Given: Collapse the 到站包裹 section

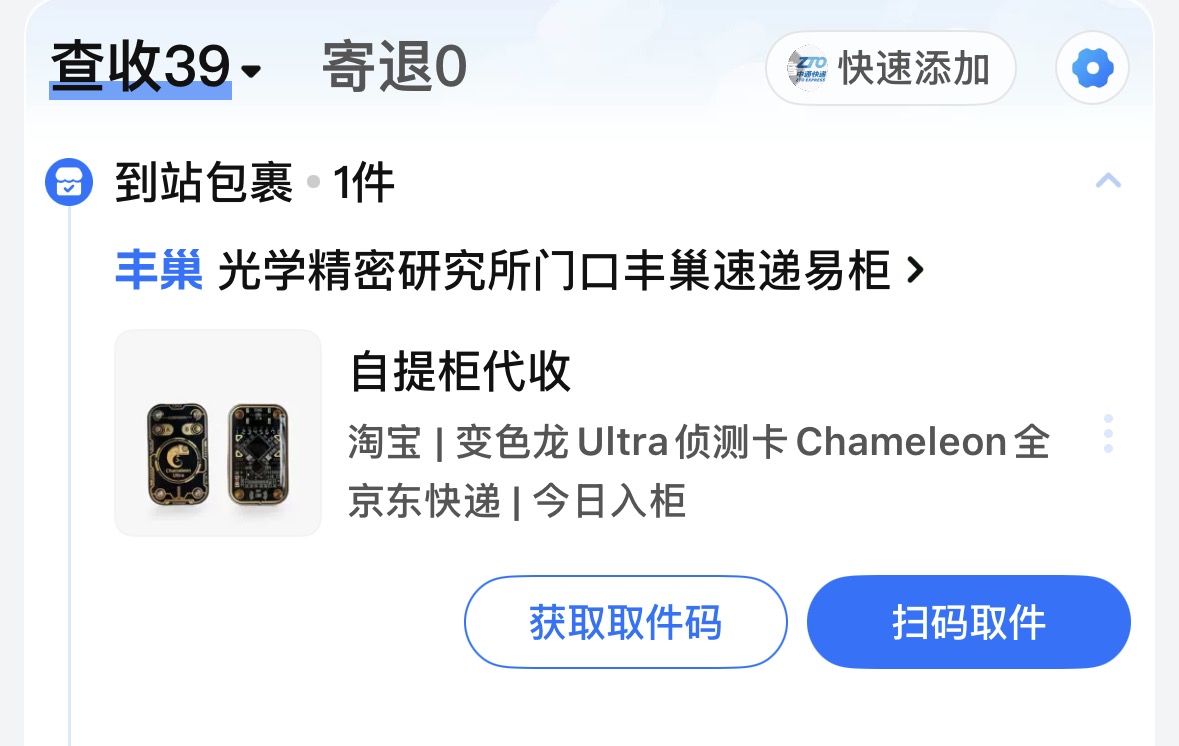Looking at the screenshot, I should tap(1108, 181).
